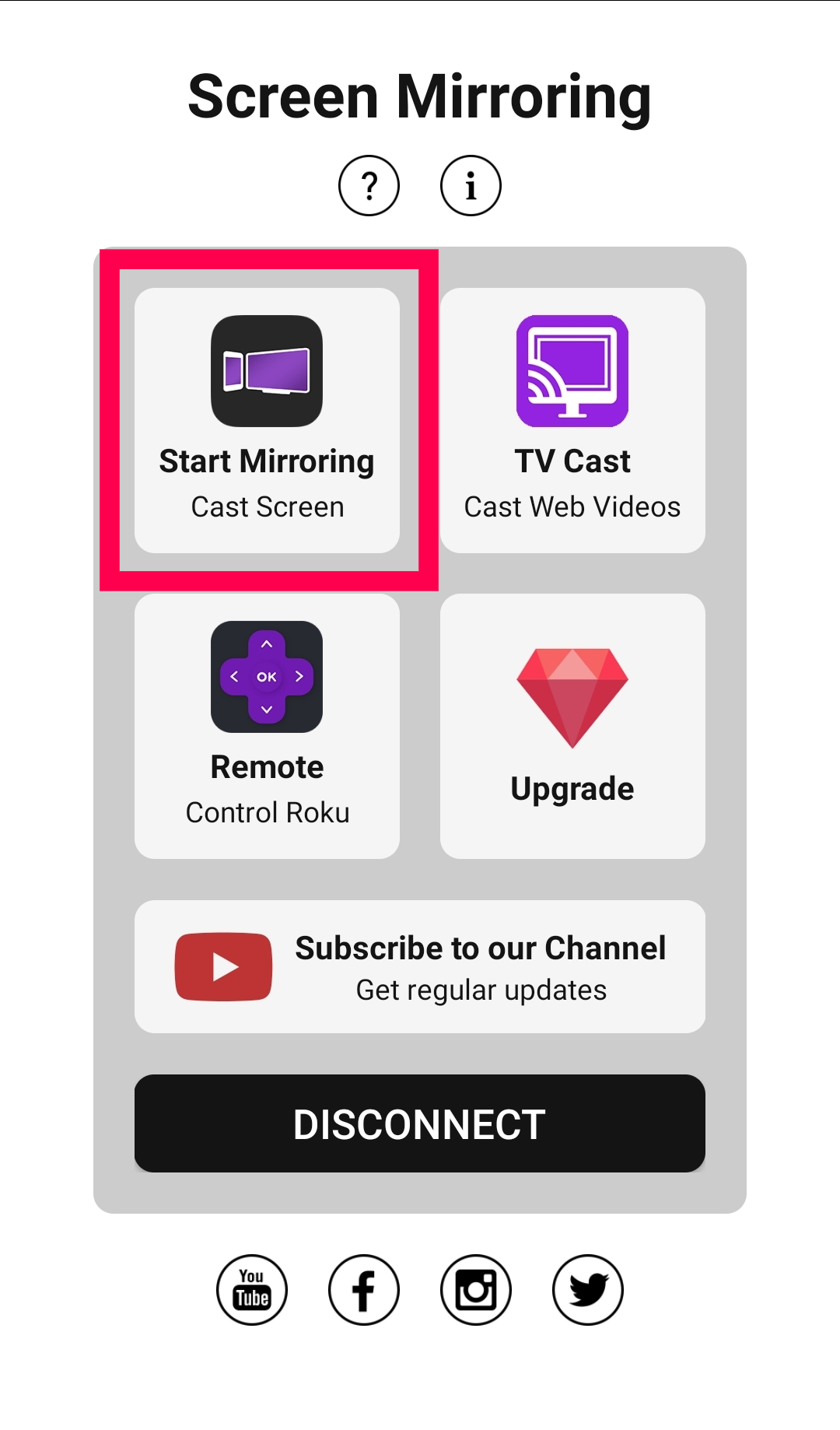Open the Upgrade option
Viewport: 840px width, 1430px height.
click(x=572, y=726)
